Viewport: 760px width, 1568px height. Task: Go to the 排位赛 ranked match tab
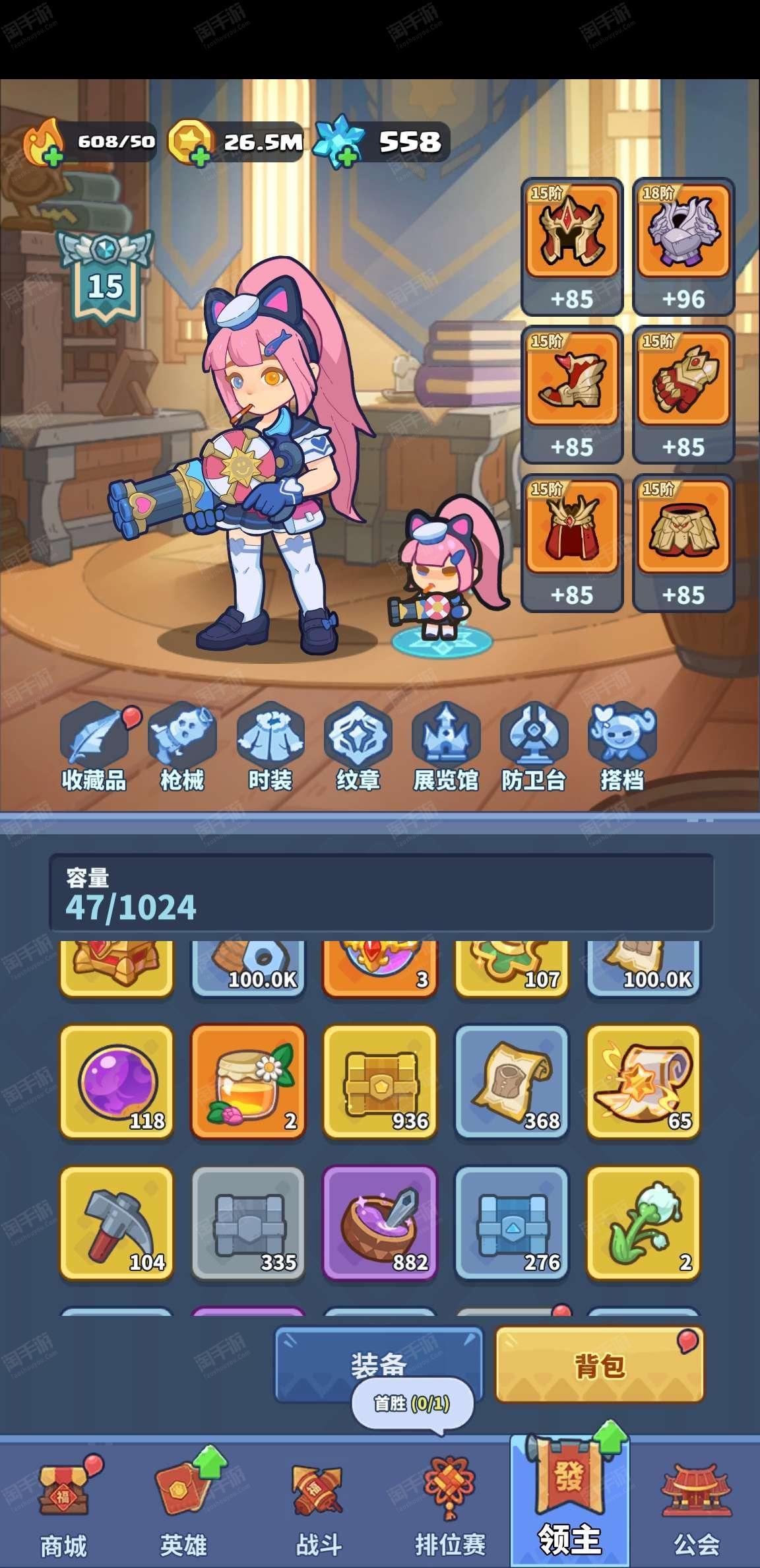[x=450, y=1505]
